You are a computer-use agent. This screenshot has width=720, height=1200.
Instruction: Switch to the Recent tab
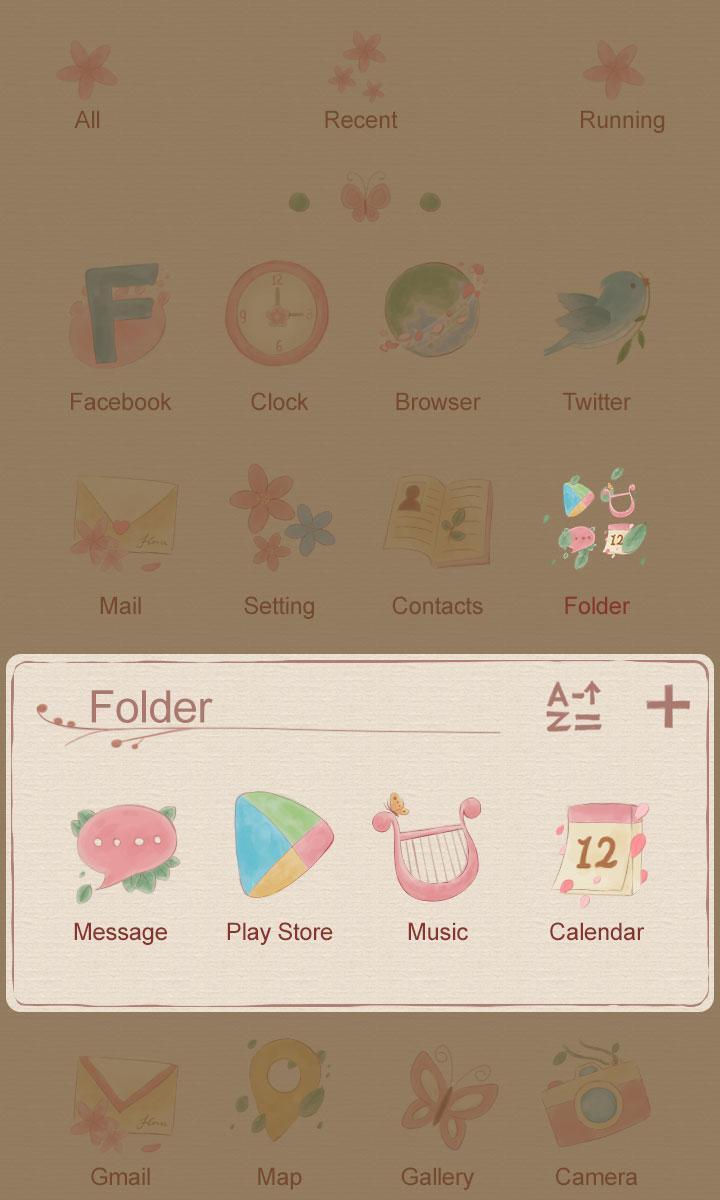pos(360,120)
